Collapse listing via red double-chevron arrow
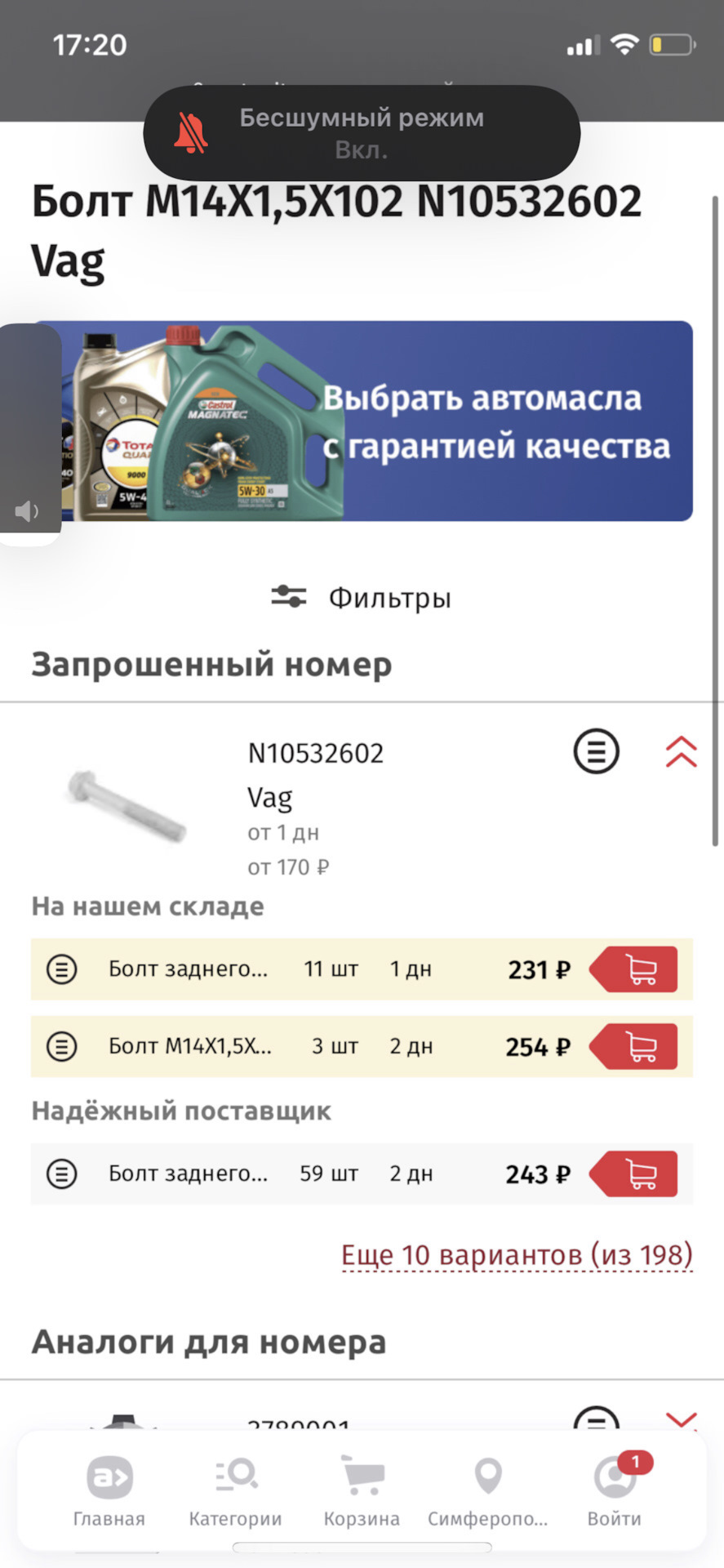Screen dimensions: 724x1568 click(680, 753)
